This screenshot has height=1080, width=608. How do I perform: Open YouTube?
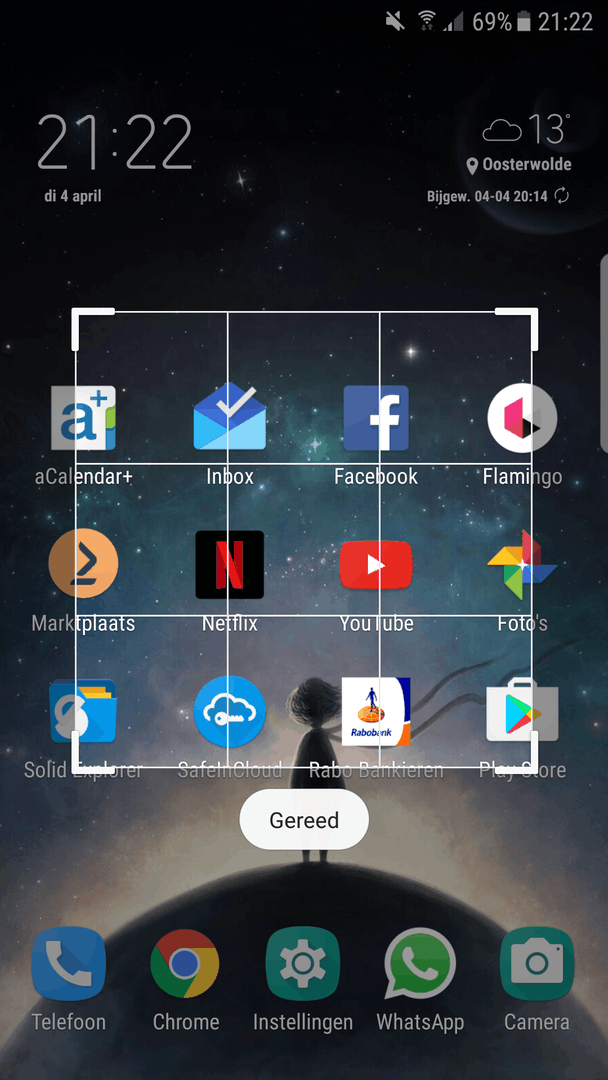[x=376, y=565]
